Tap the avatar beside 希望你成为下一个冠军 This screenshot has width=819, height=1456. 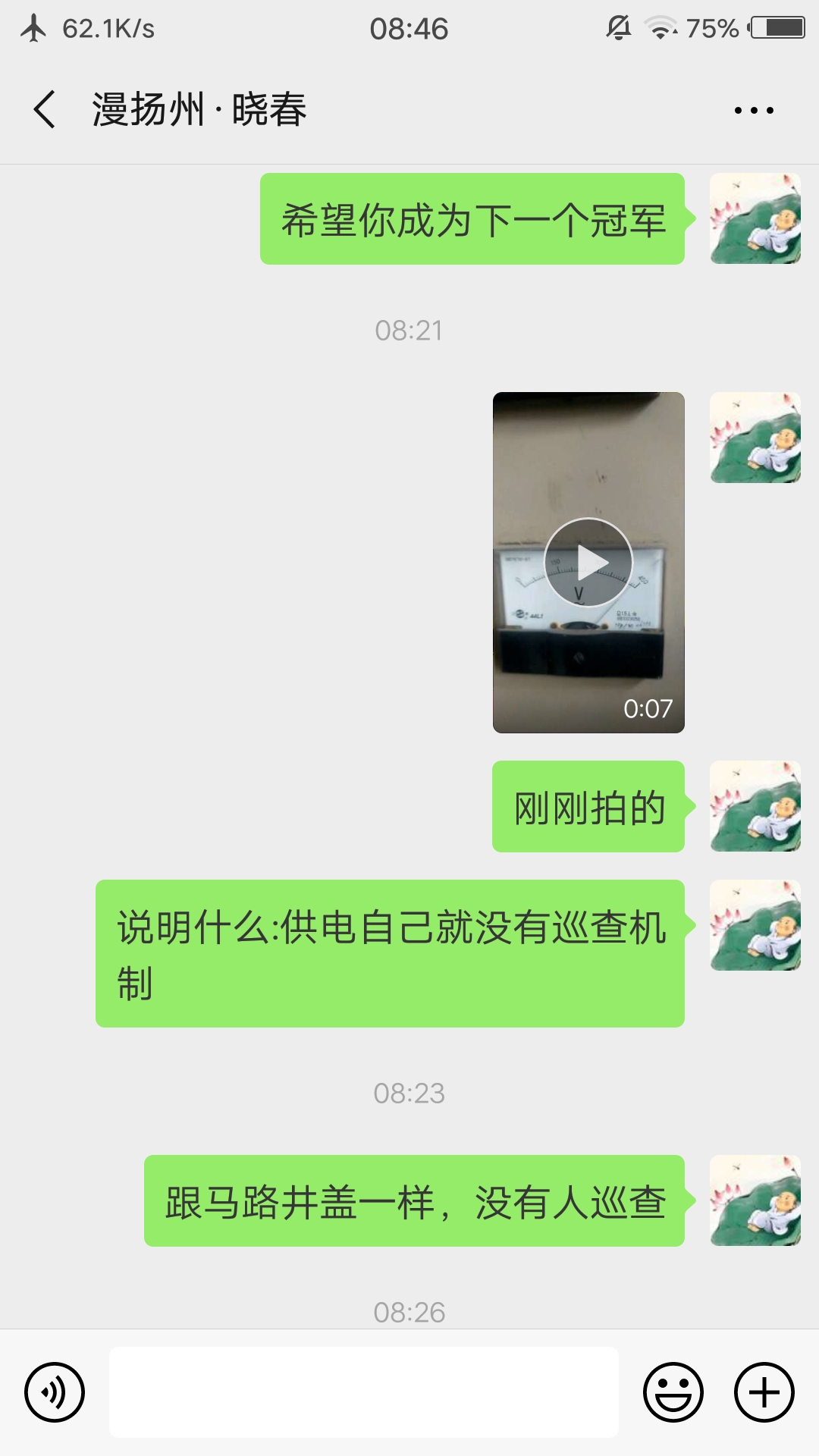click(x=755, y=219)
